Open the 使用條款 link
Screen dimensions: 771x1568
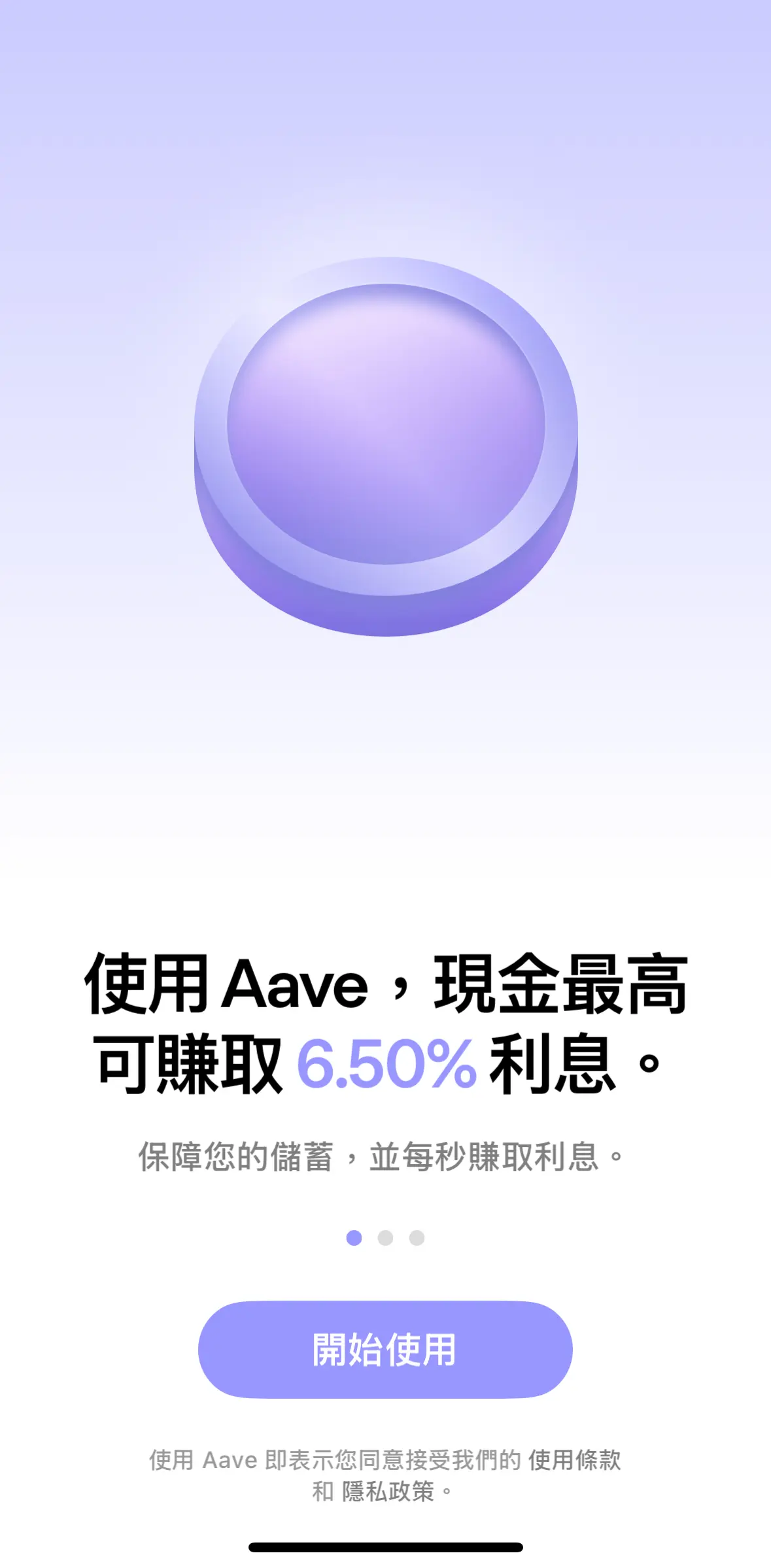pyautogui.click(x=574, y=1460)
